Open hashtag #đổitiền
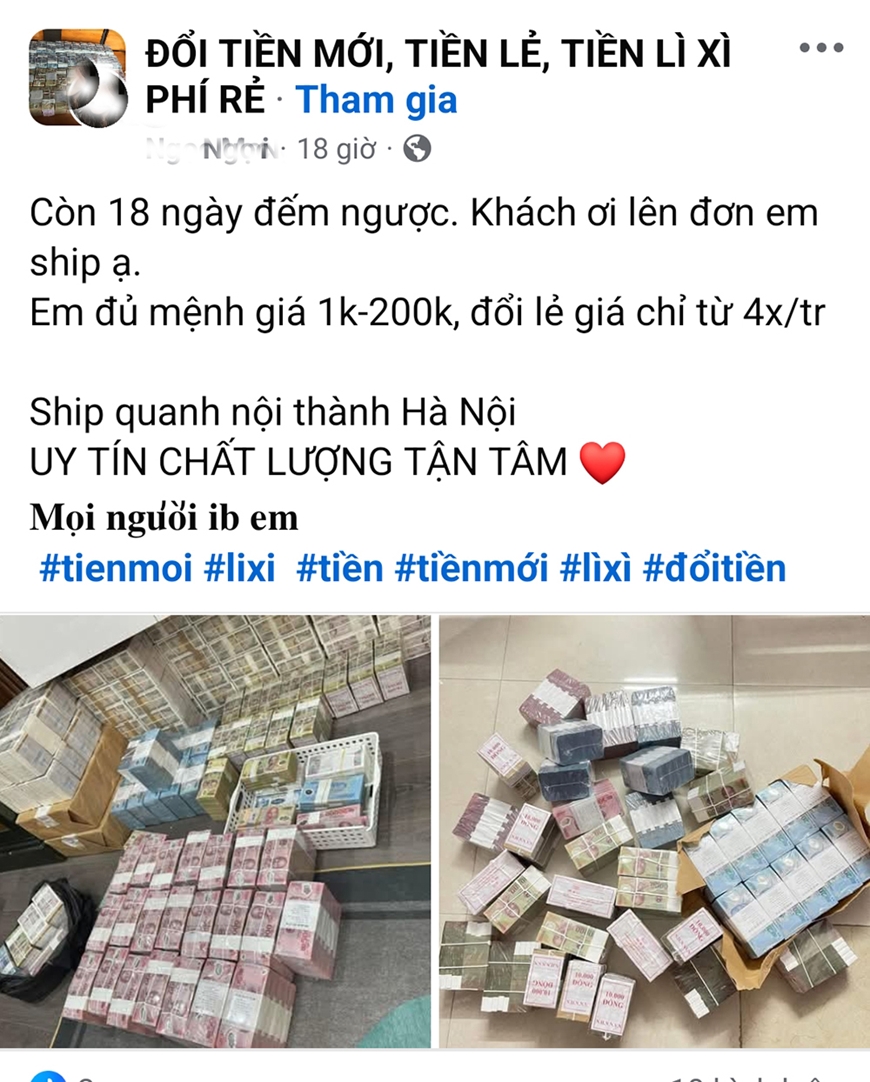 (x=714, y=568)
